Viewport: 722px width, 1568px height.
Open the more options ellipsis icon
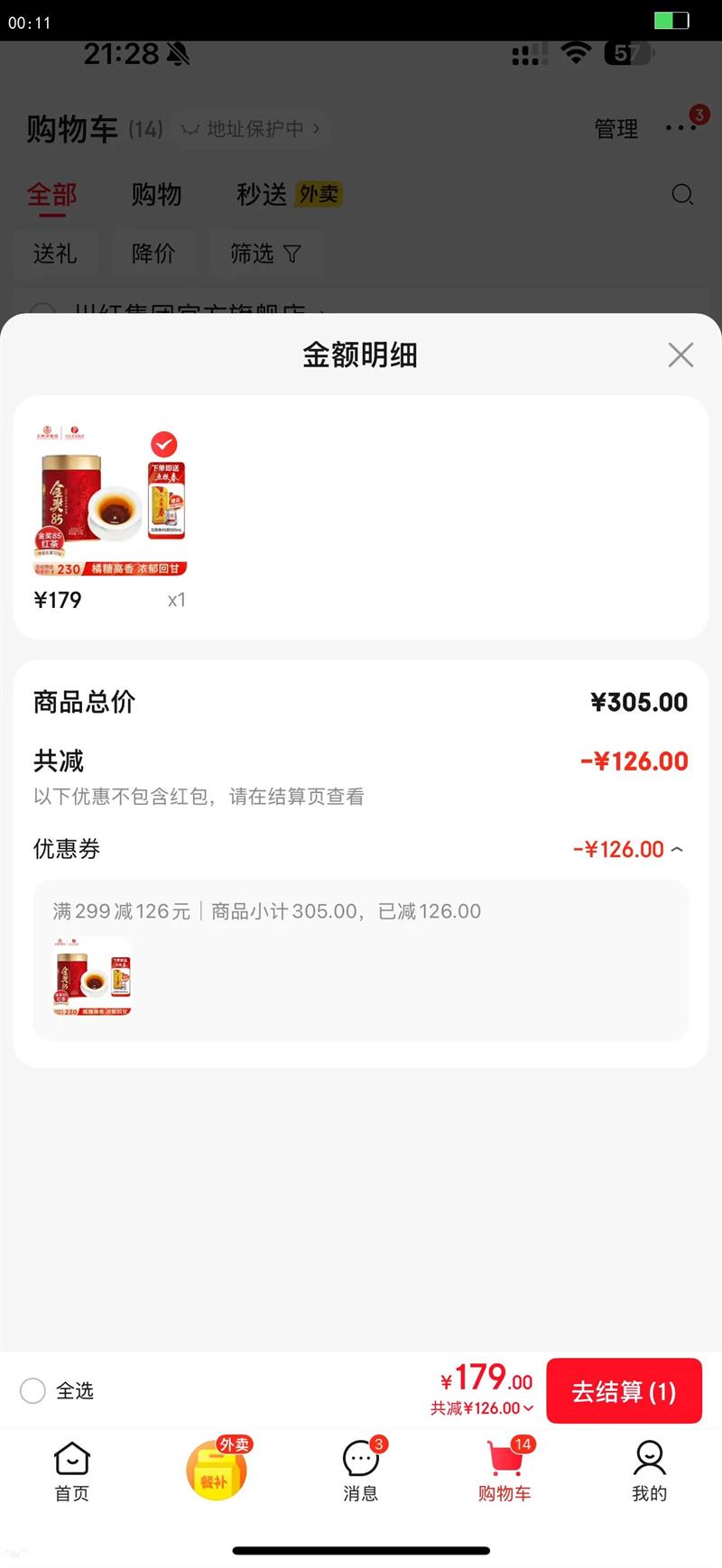pyautogui.click(x=680, y=129)
